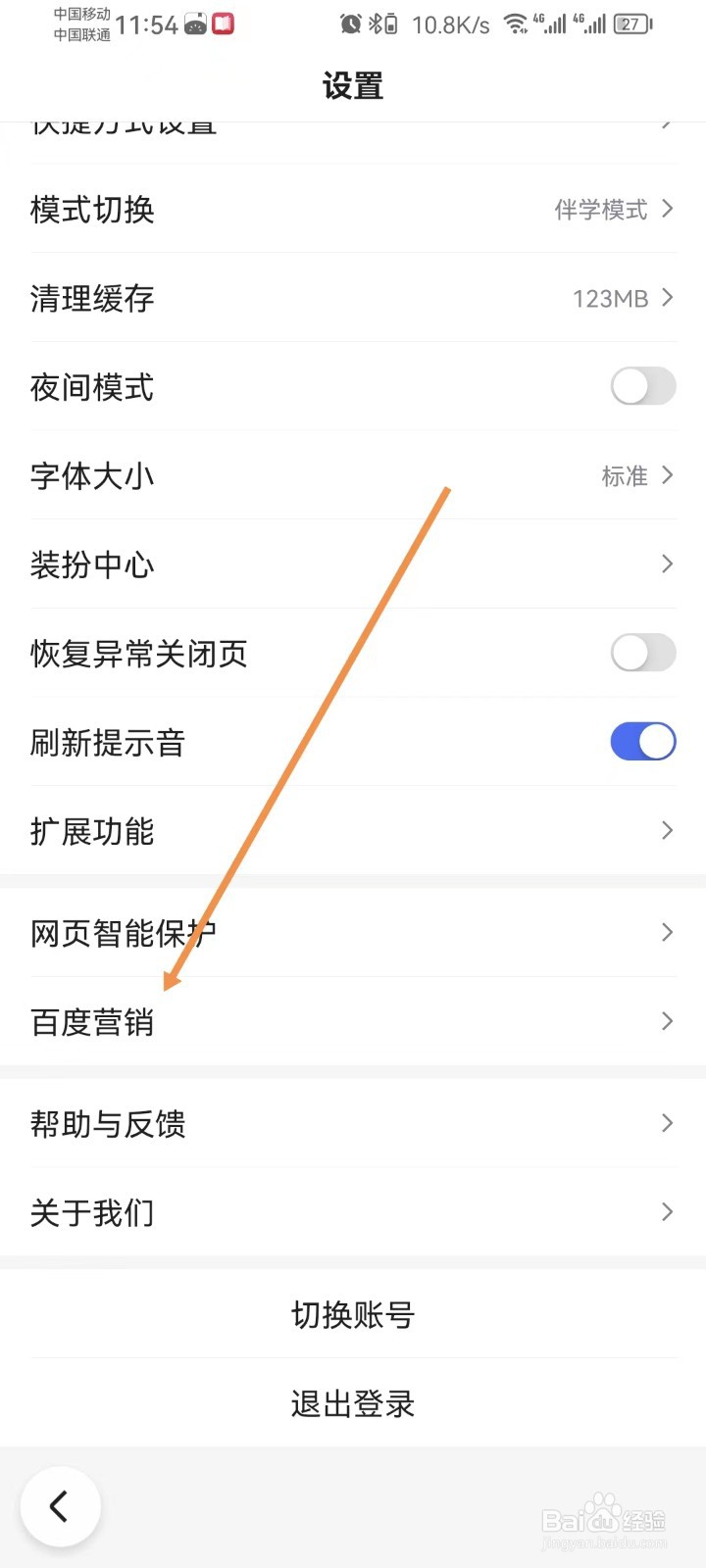Tap the Bluetooth icon in status bar

pos(377,25)
